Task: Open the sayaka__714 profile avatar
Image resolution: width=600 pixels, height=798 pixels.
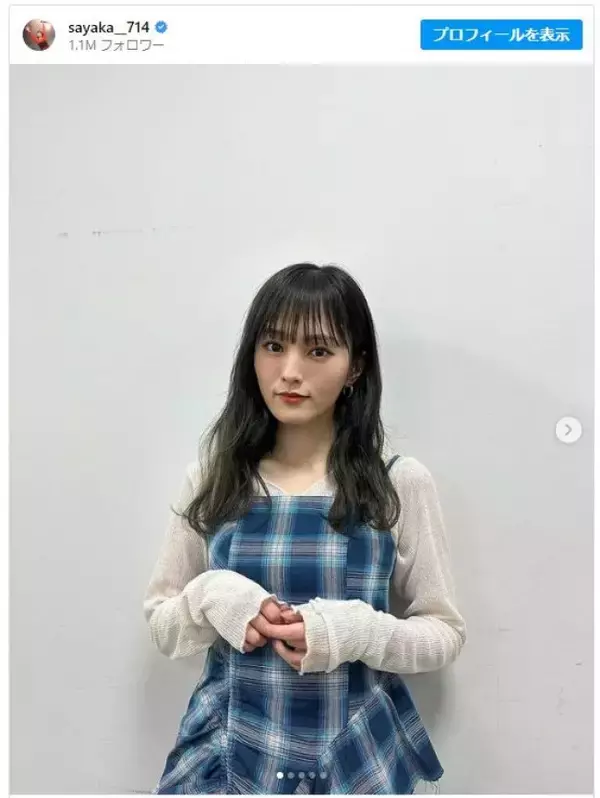Action: tap(40, 34)
